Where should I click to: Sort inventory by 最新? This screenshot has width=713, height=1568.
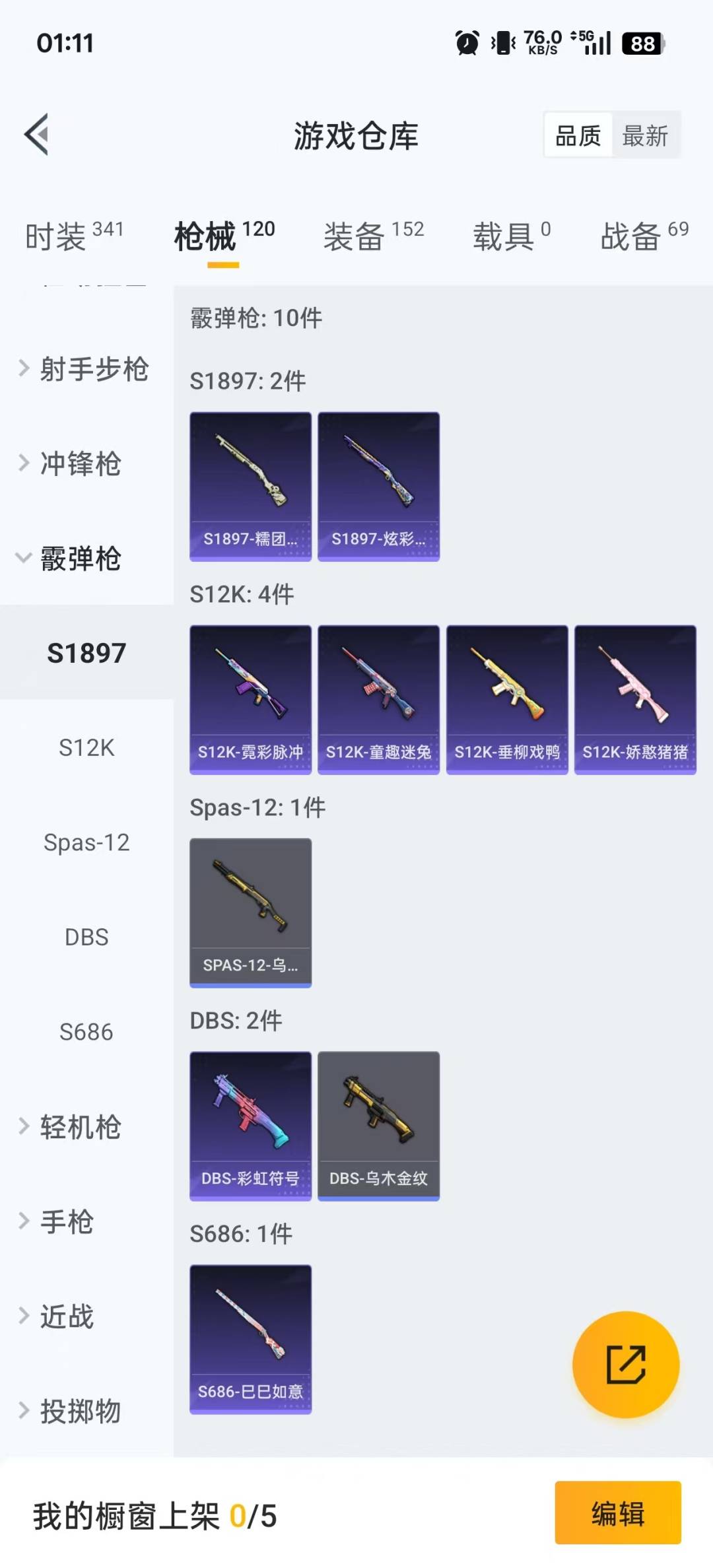click(645, 134)
